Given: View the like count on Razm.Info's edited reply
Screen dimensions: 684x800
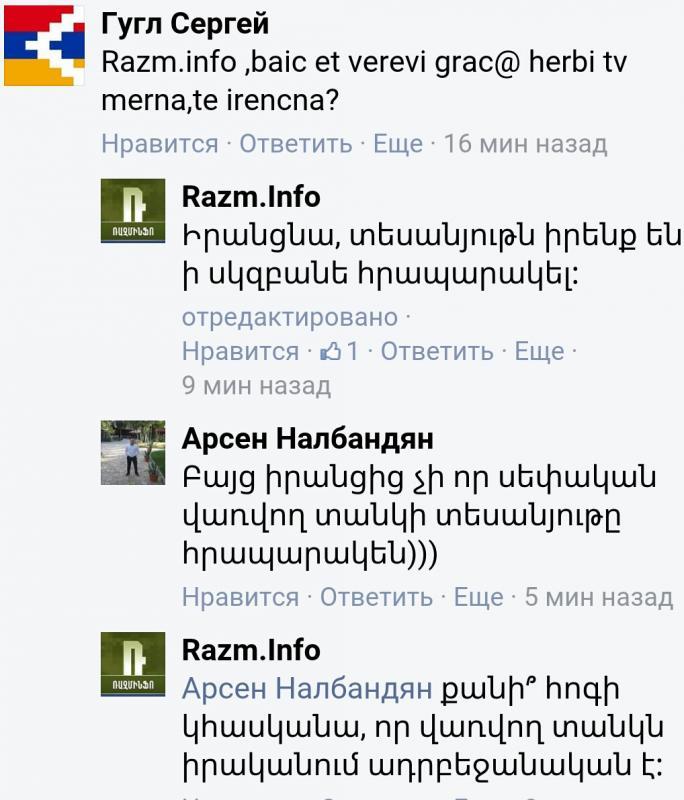Looking at the screenshot, I should click(x=340, y=352).
